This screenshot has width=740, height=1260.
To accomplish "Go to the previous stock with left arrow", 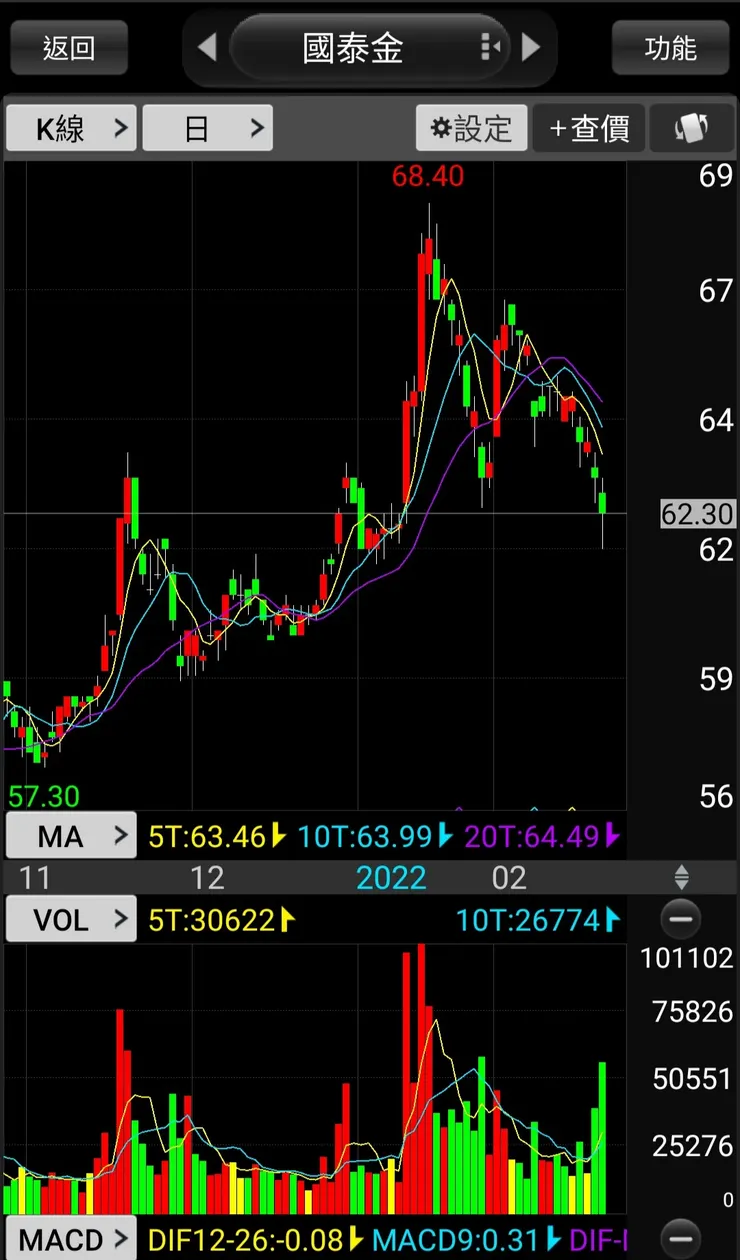I will tap(207, 47).
